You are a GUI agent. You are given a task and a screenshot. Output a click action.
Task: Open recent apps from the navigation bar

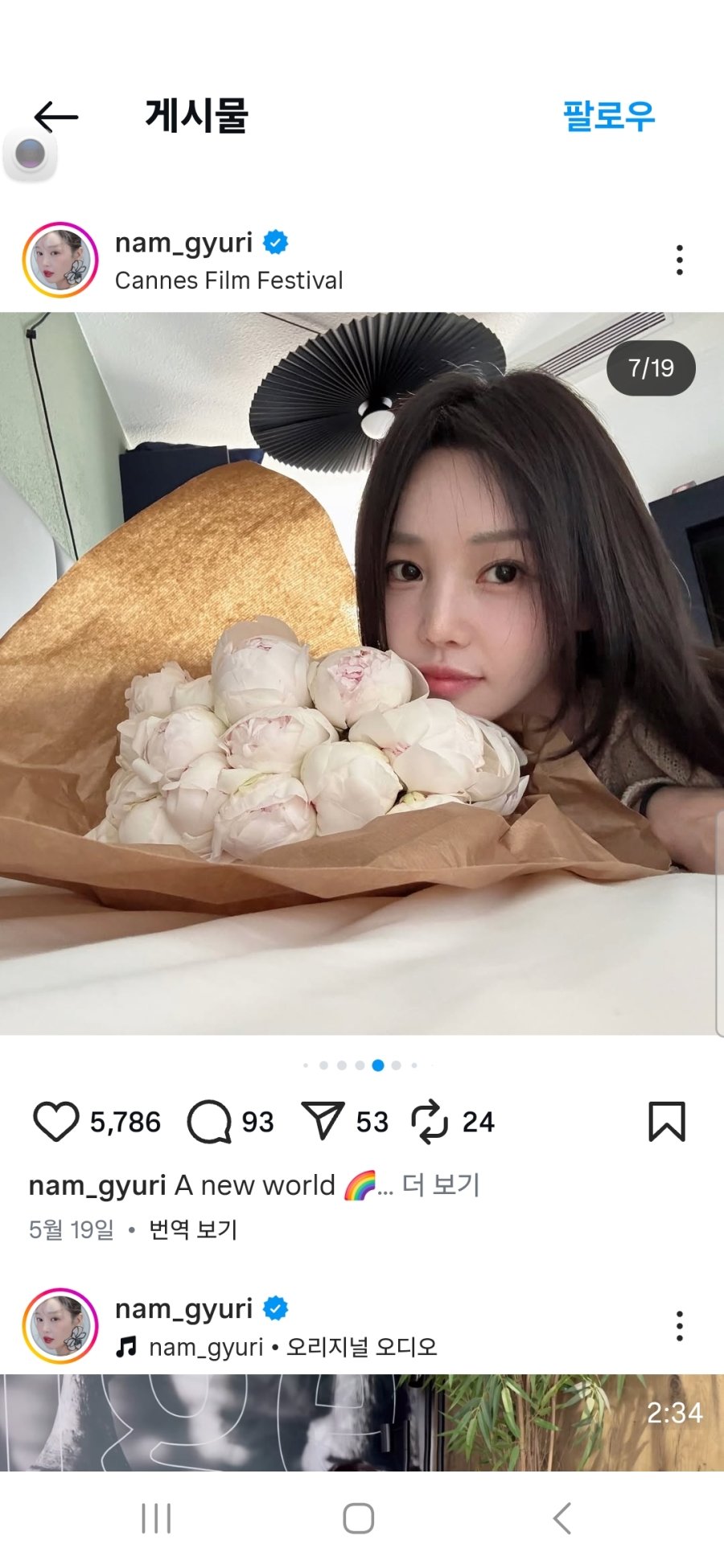click(156, 1518)
